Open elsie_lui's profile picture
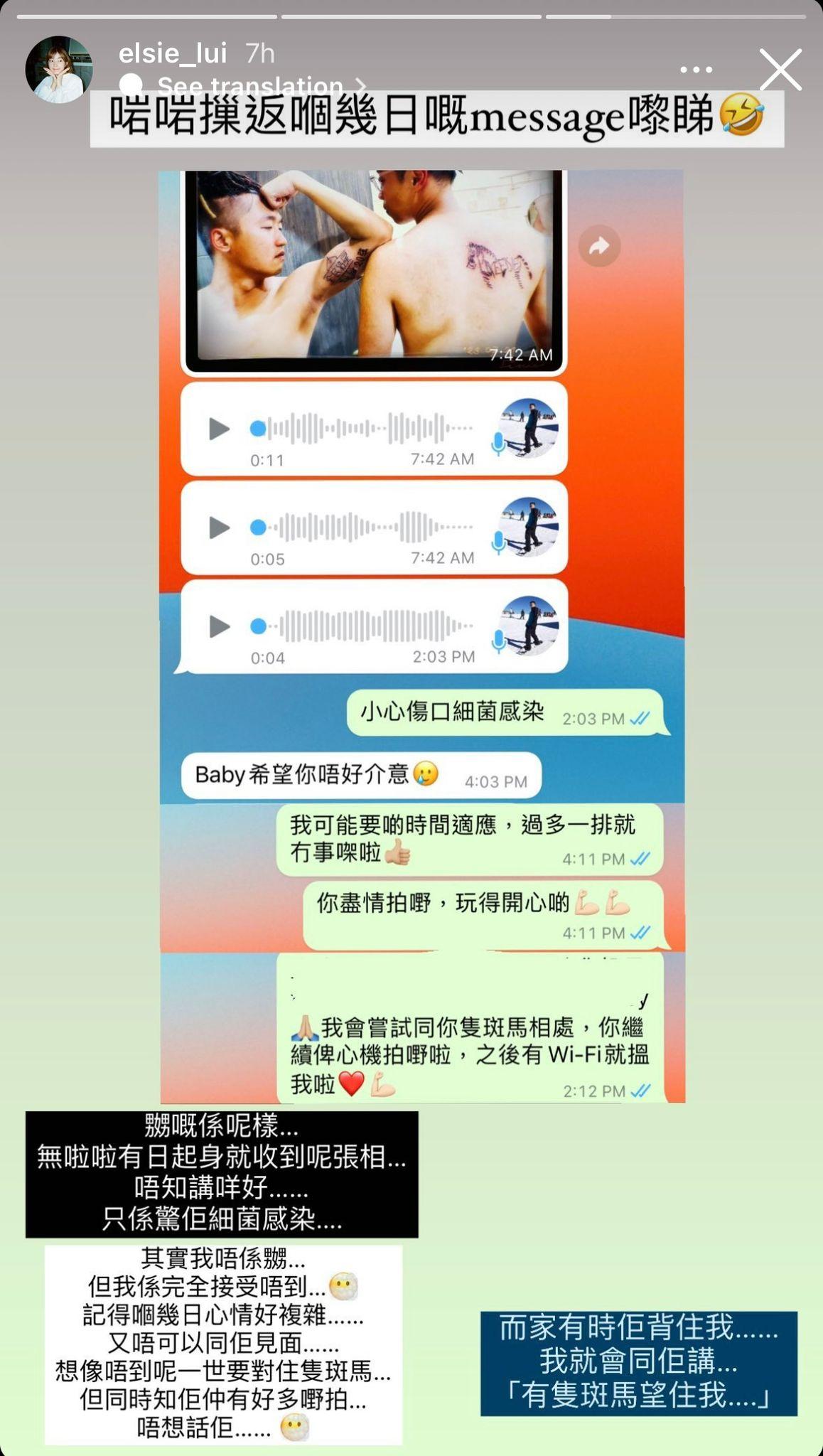 point(59,70)
